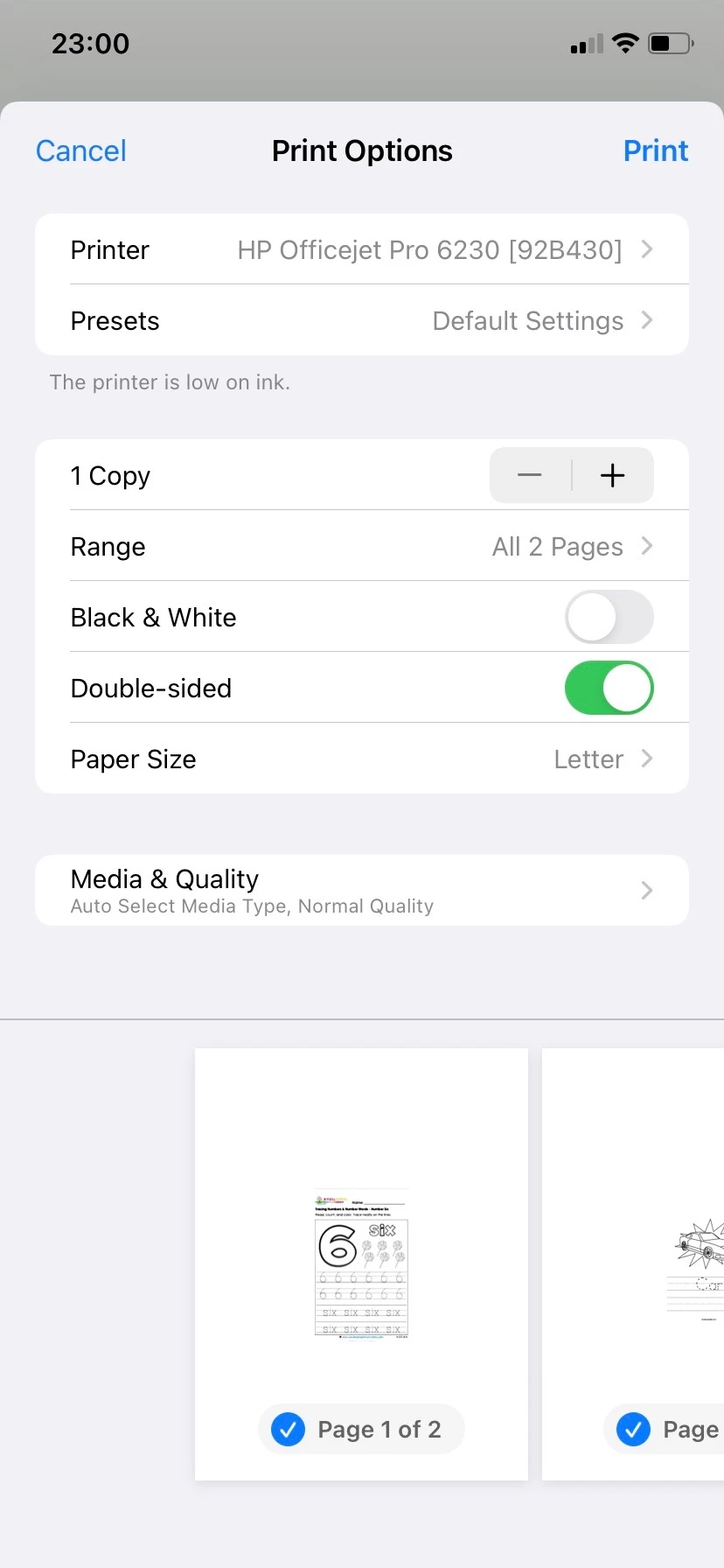The width and height of the screenshot is (724, 1568).
Task: Increase the number of copies
Action: pos(613,475)
